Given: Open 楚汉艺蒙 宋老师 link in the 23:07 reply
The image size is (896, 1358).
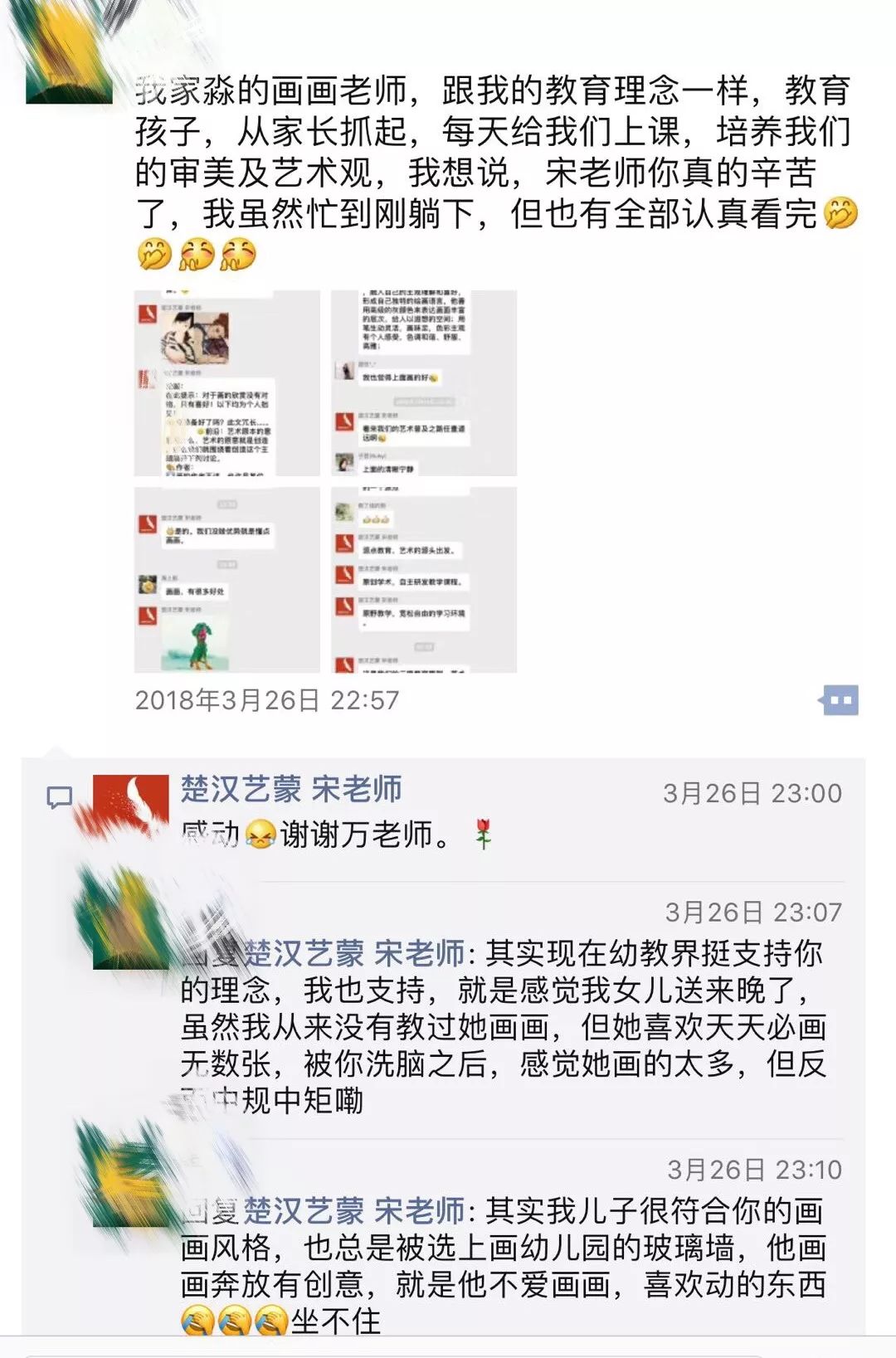Looking at the screenshot, I should (354, 953).
